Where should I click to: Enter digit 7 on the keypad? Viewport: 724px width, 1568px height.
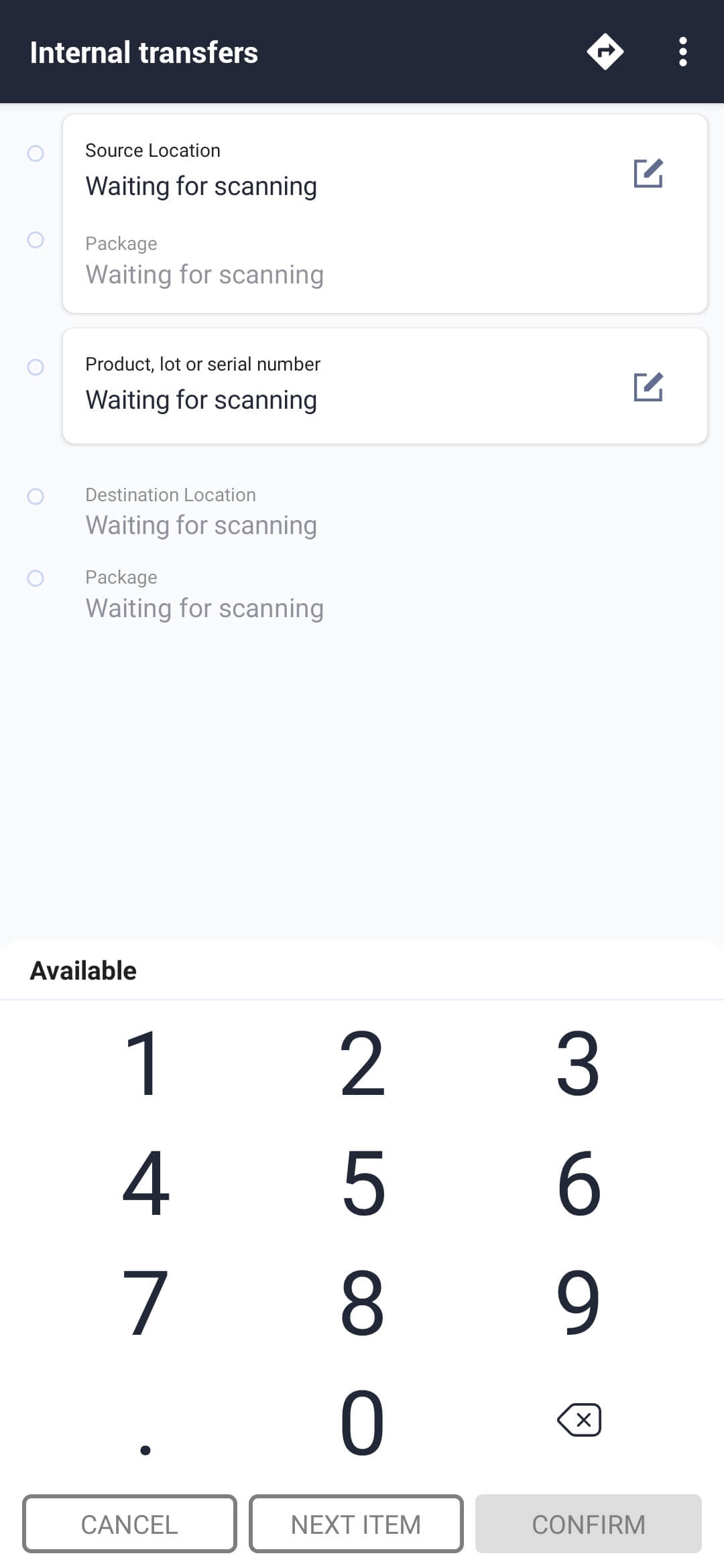click(x=145, y=1301)
